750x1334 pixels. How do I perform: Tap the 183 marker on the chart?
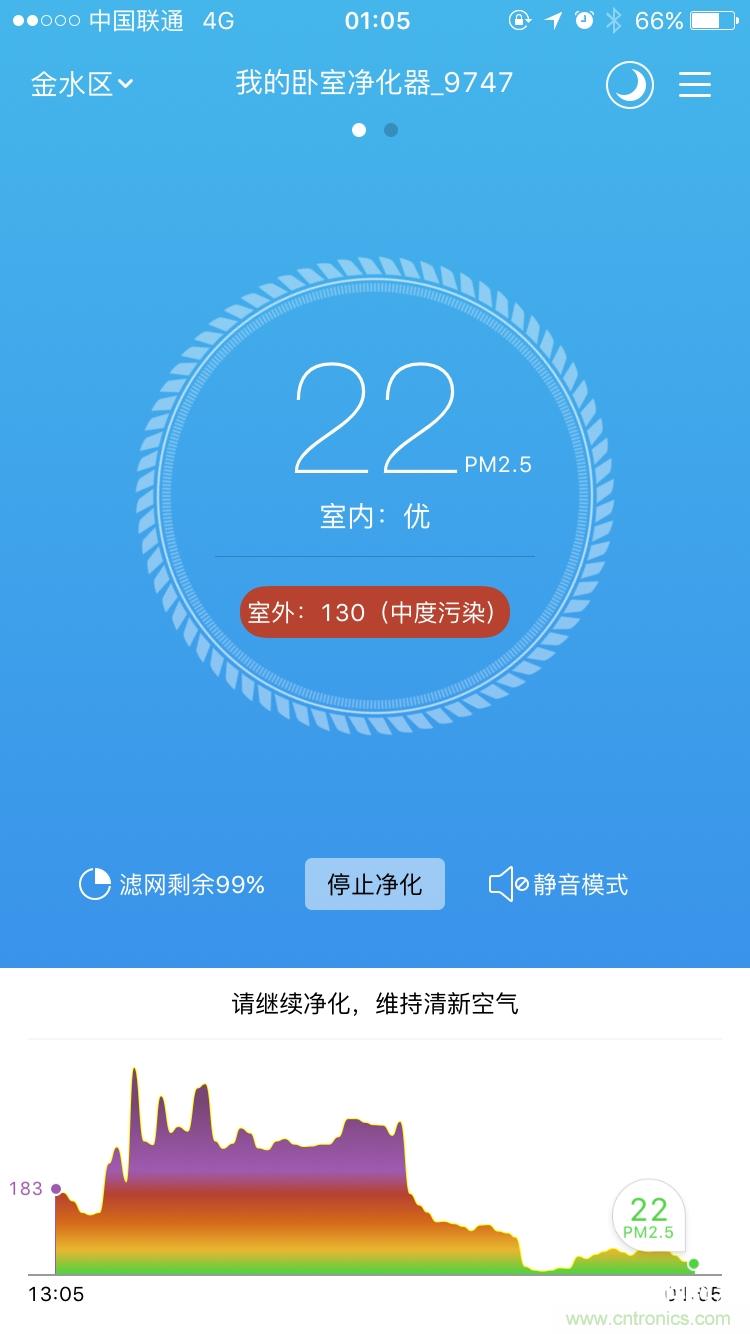coord(36,1189)
